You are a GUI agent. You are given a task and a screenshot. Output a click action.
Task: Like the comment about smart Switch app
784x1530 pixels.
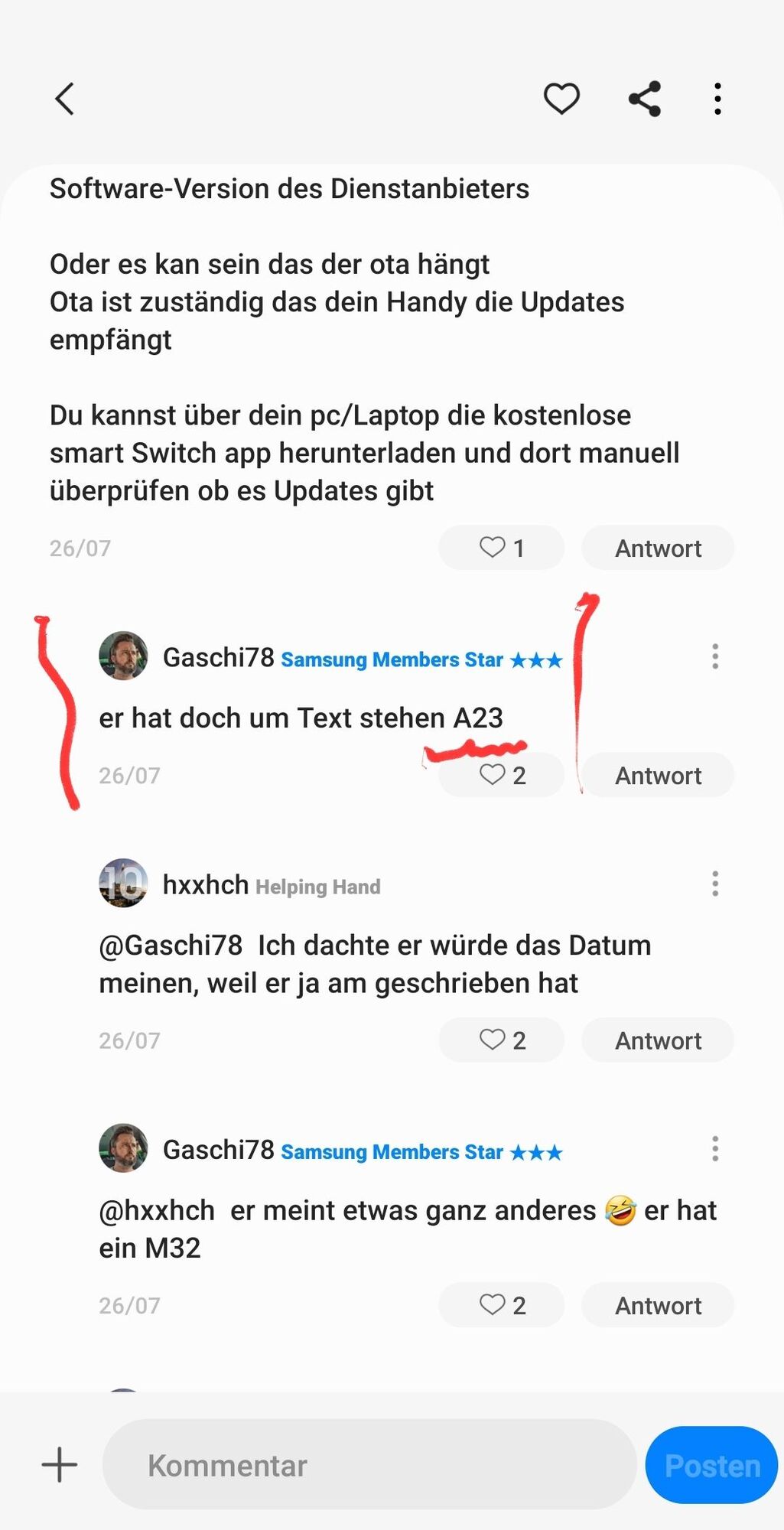(x=501, y=548)
